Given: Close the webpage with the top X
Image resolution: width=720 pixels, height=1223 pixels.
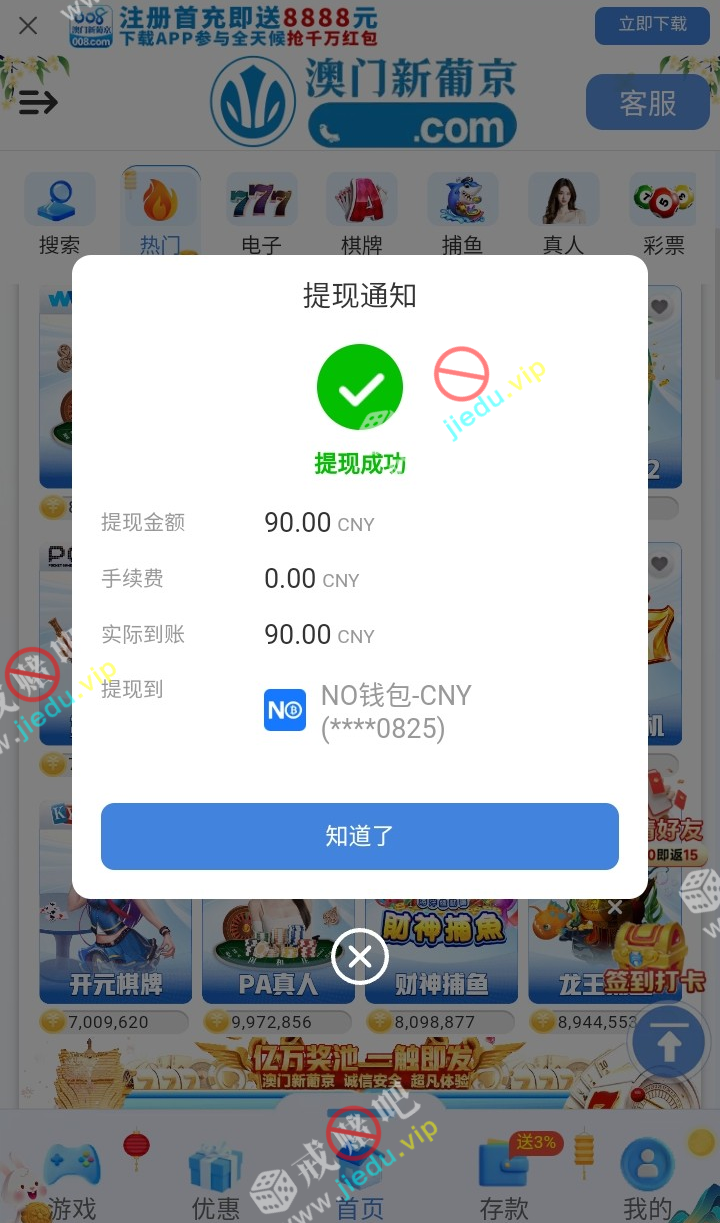Looking at the screenshot, I should point(28,26).
